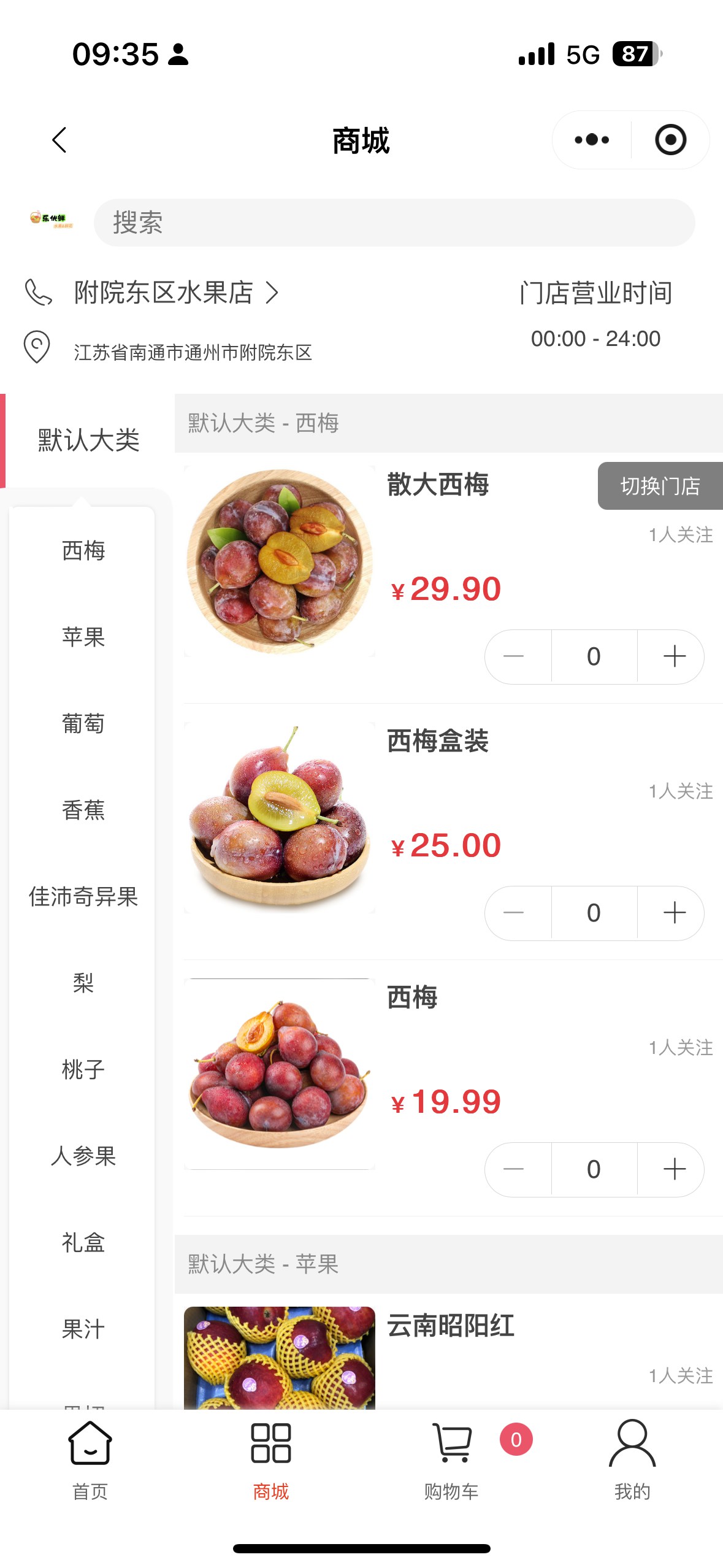
Task: Add one 西梅盒装 with the plus button
Action: coord(674,913)
